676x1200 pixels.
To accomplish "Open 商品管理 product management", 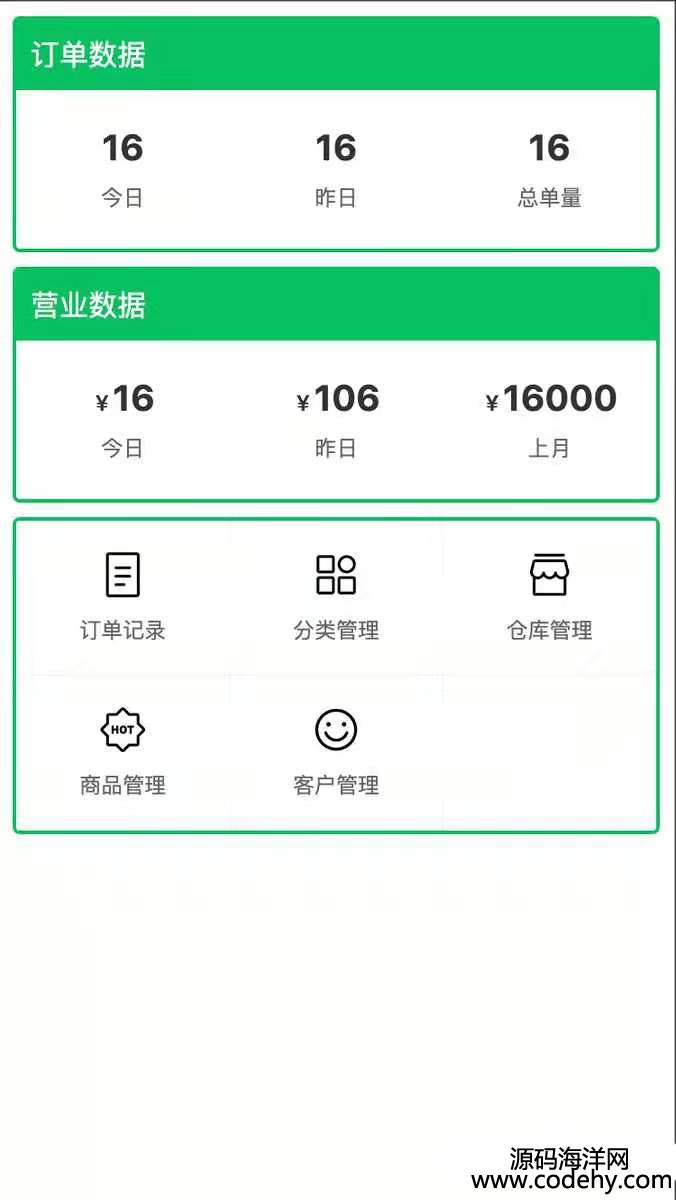I will 122,751.
